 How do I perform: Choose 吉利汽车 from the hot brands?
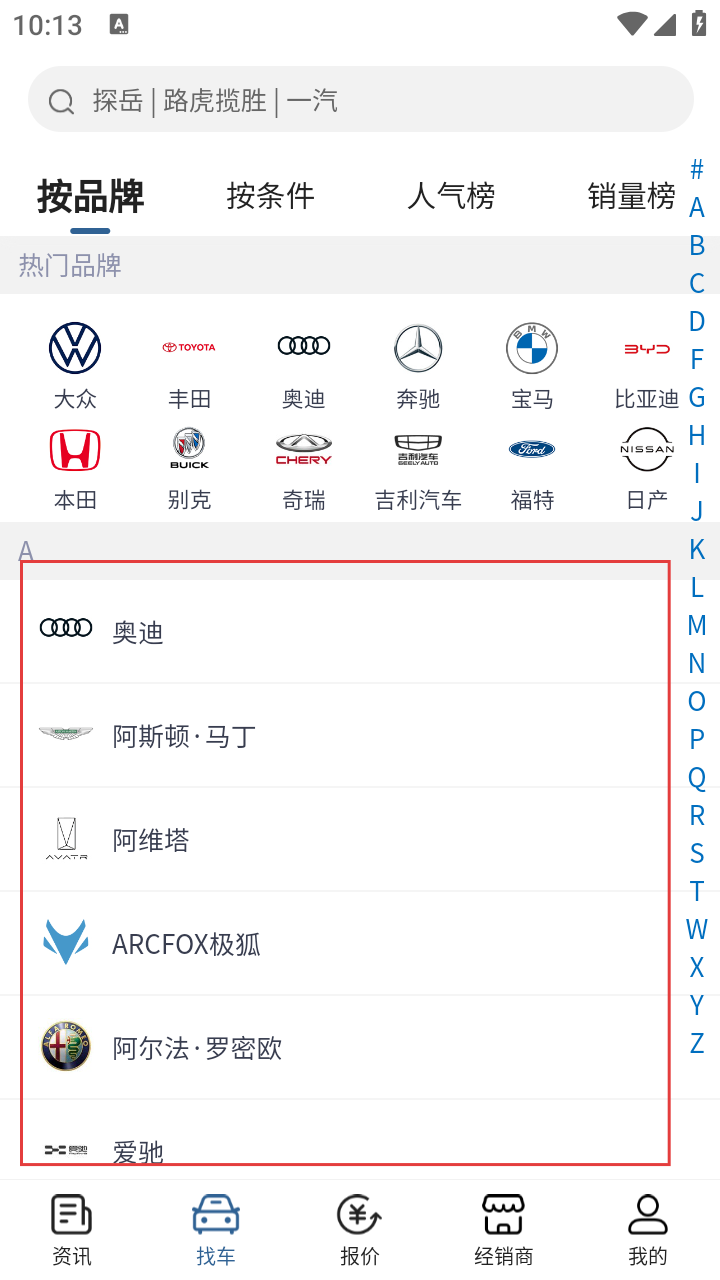tap(418, 467)
